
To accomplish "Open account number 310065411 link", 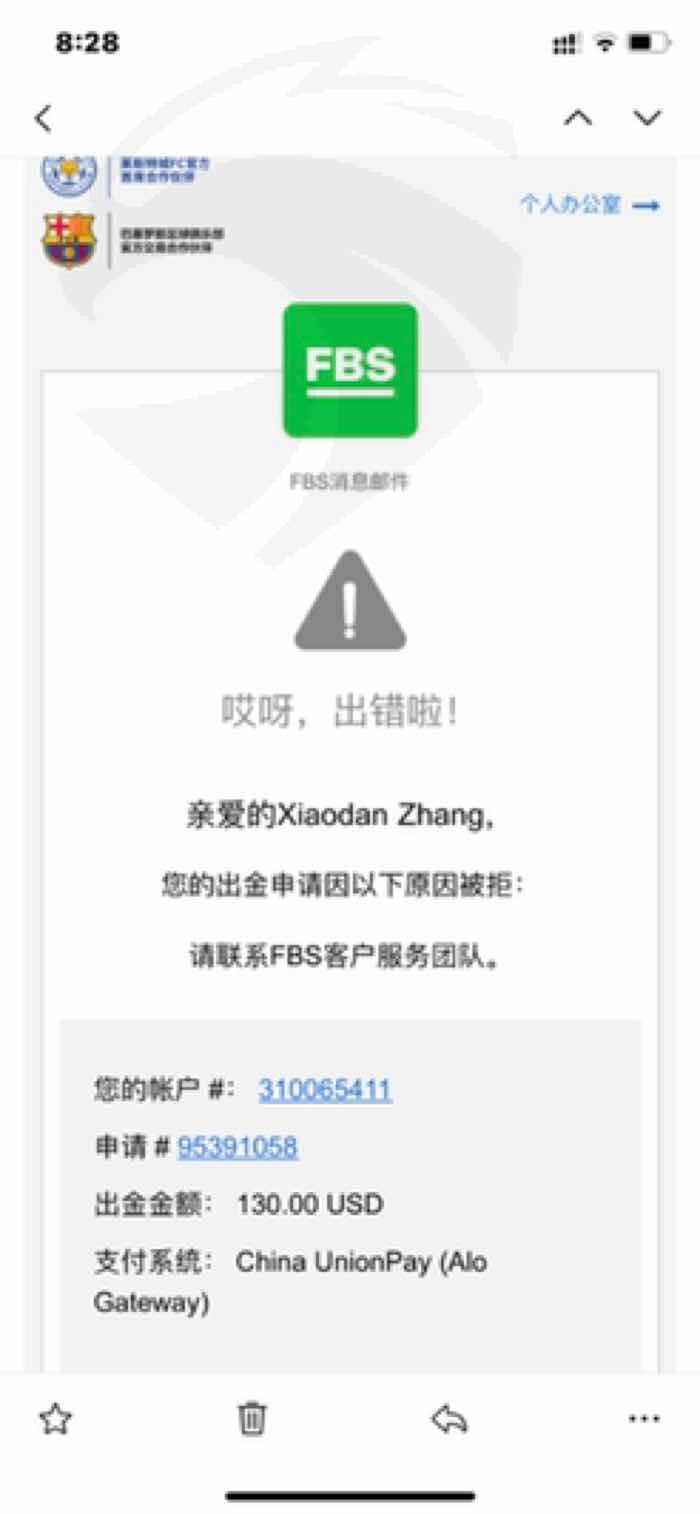I will 325,1090.
